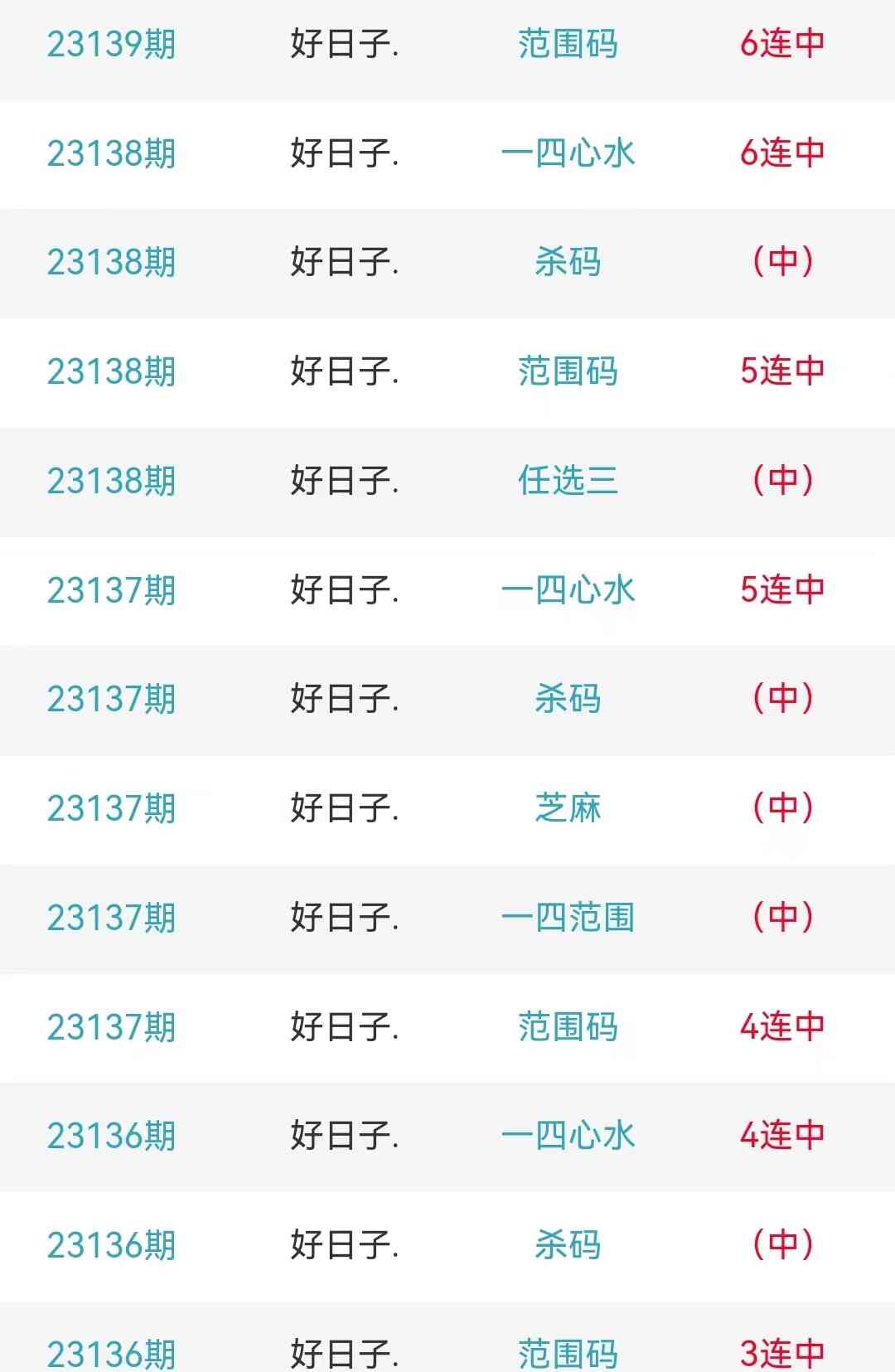Select the 23137期 范围码 4连中 row
Image resolution: width=895 pixels, height=1372 pixels.
coord(568,1027)
